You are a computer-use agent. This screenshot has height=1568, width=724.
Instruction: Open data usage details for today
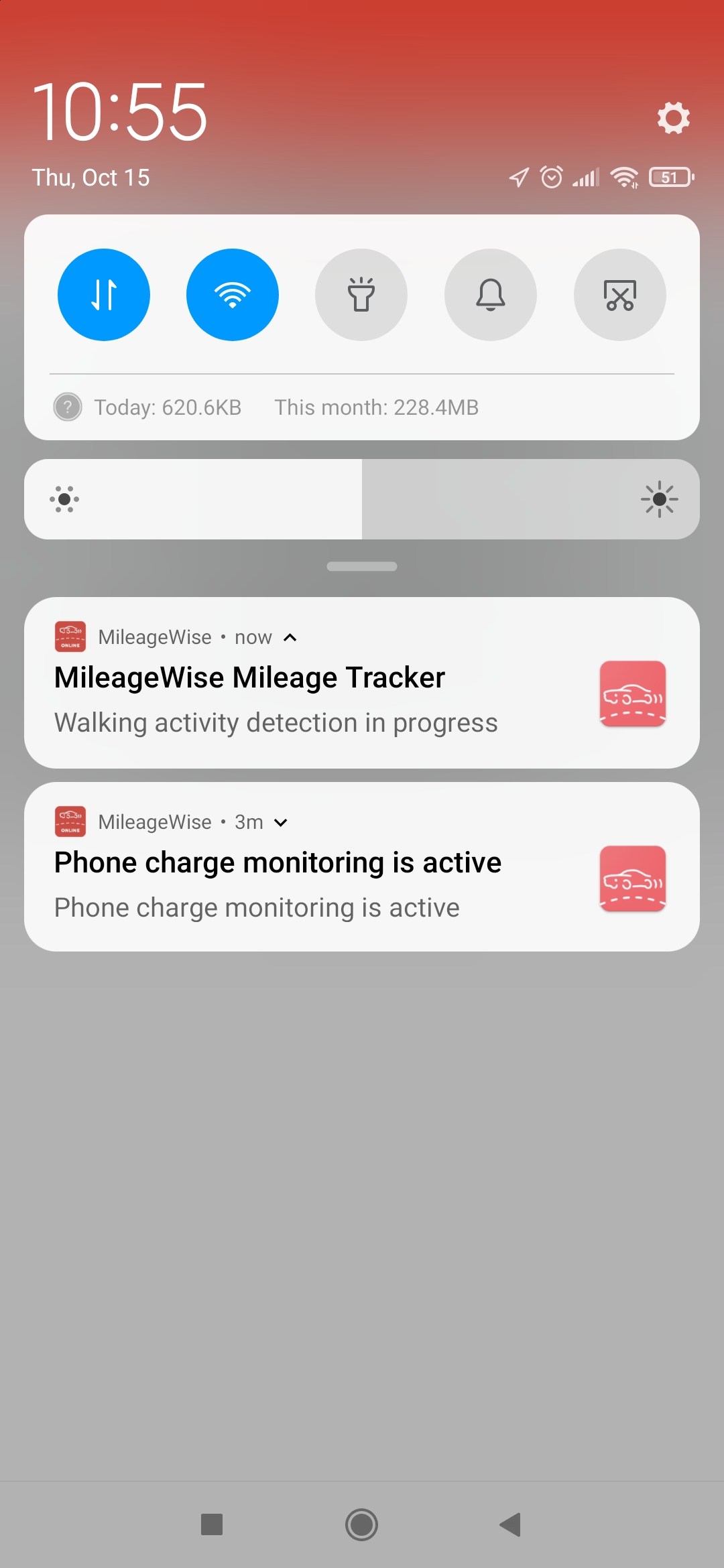[x=168, y=407]
